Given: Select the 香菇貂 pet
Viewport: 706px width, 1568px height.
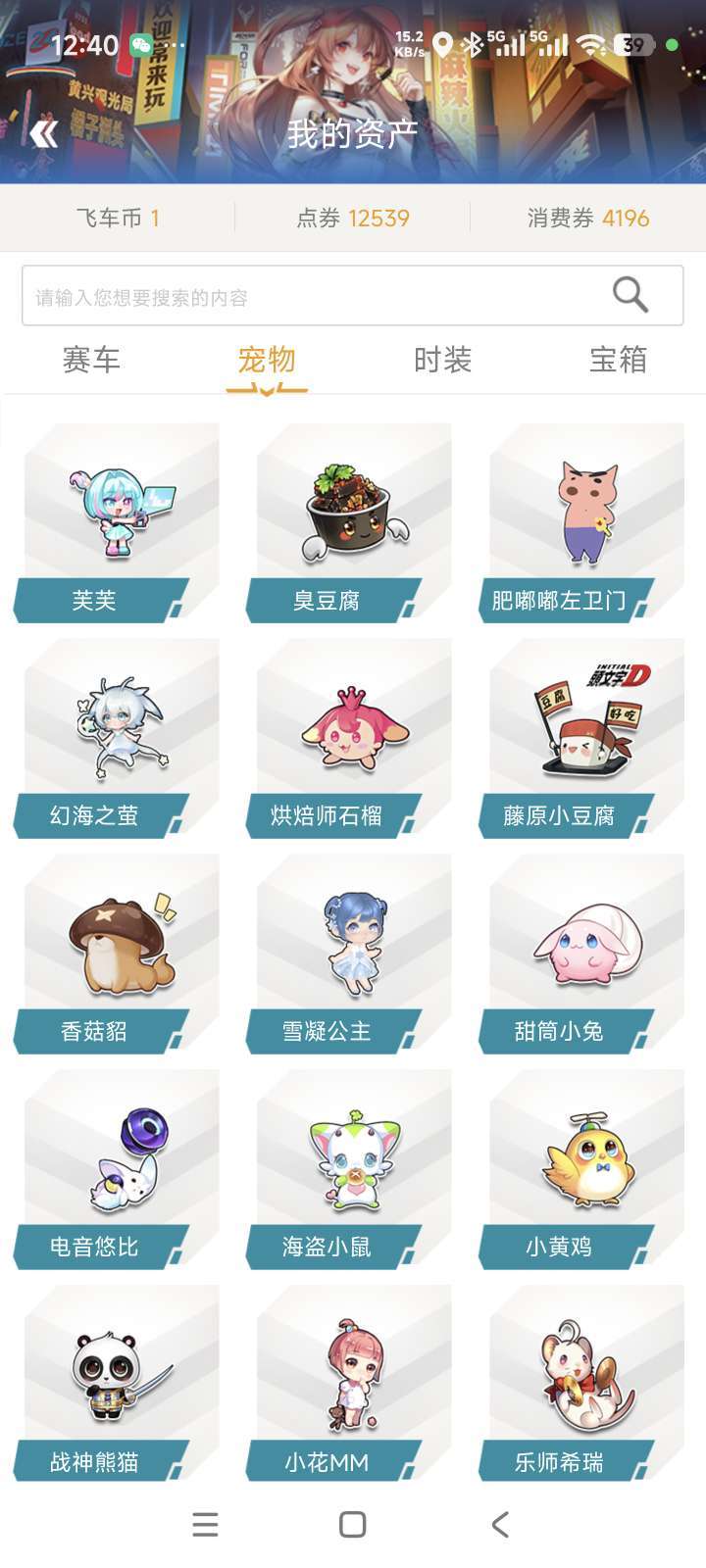Looking at the screenshot, I should (x=120, y=953).
